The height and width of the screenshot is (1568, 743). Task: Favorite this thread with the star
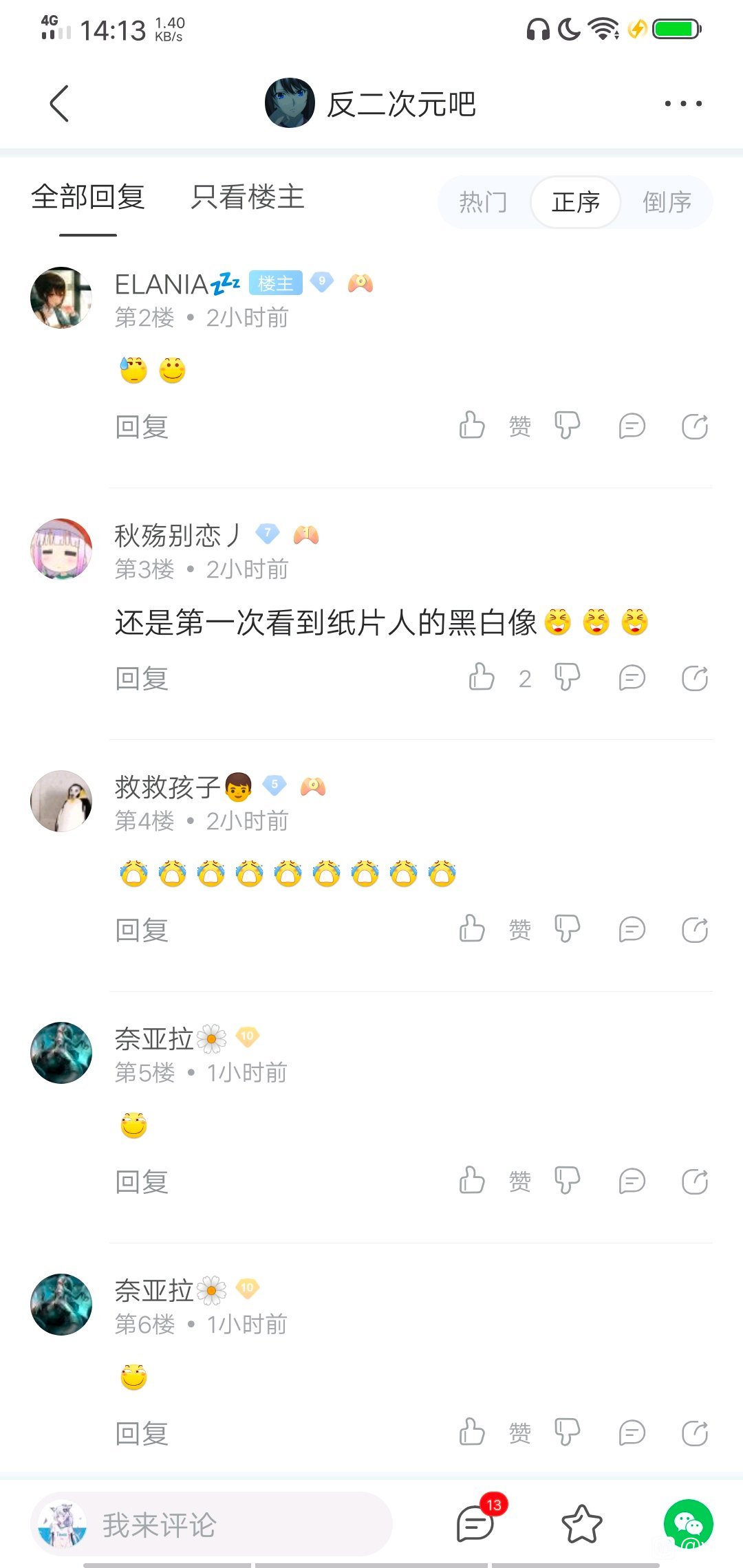(582, 1524)
